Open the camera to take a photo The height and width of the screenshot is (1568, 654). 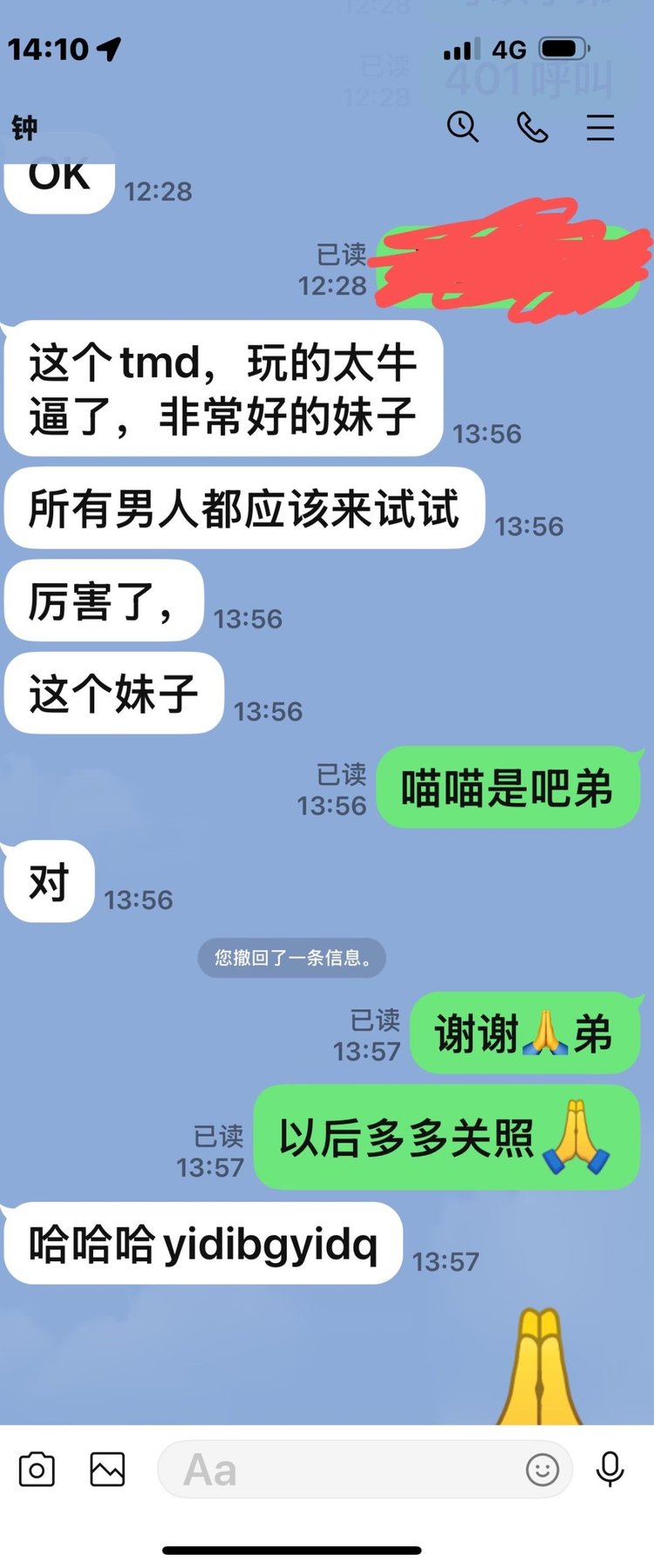coord(37,1470)
